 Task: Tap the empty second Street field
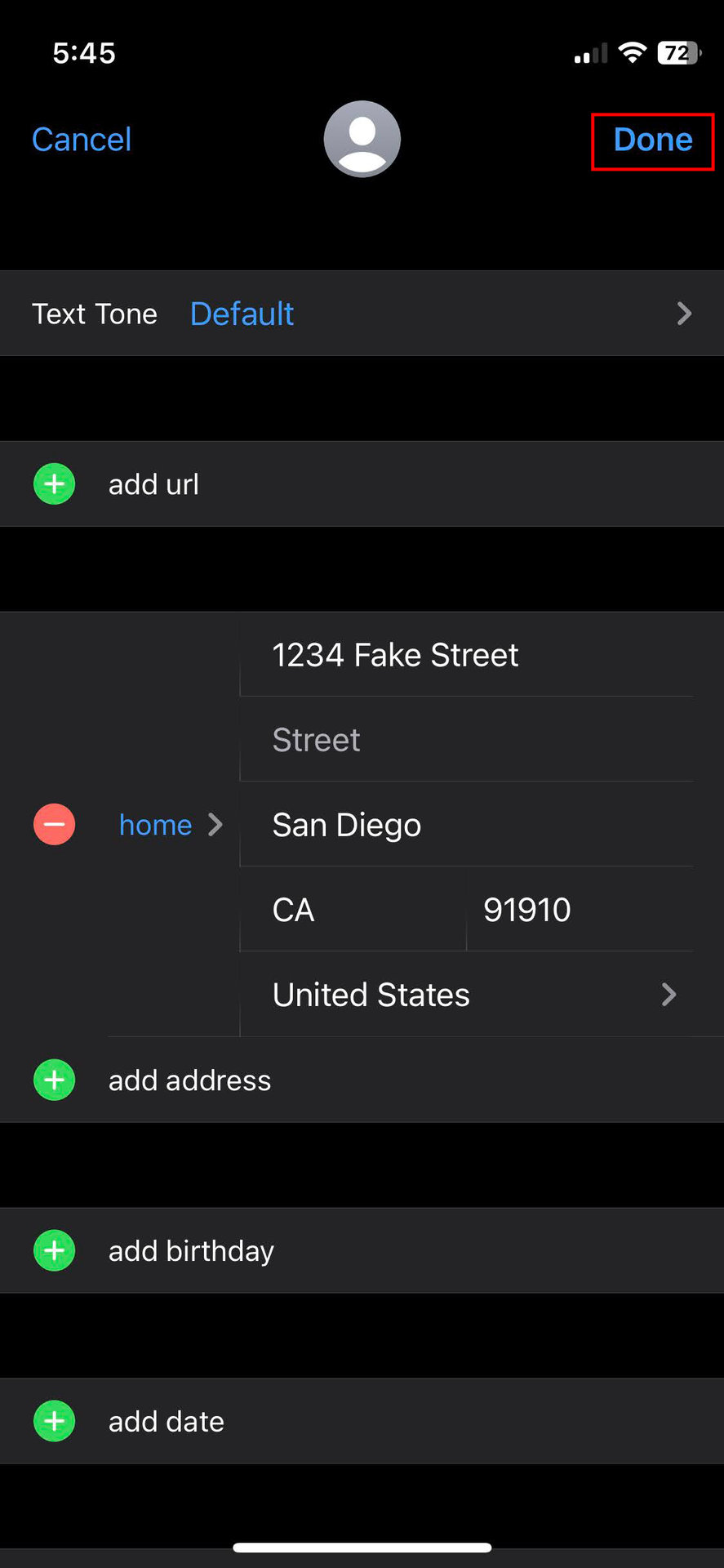click(465, 740)
